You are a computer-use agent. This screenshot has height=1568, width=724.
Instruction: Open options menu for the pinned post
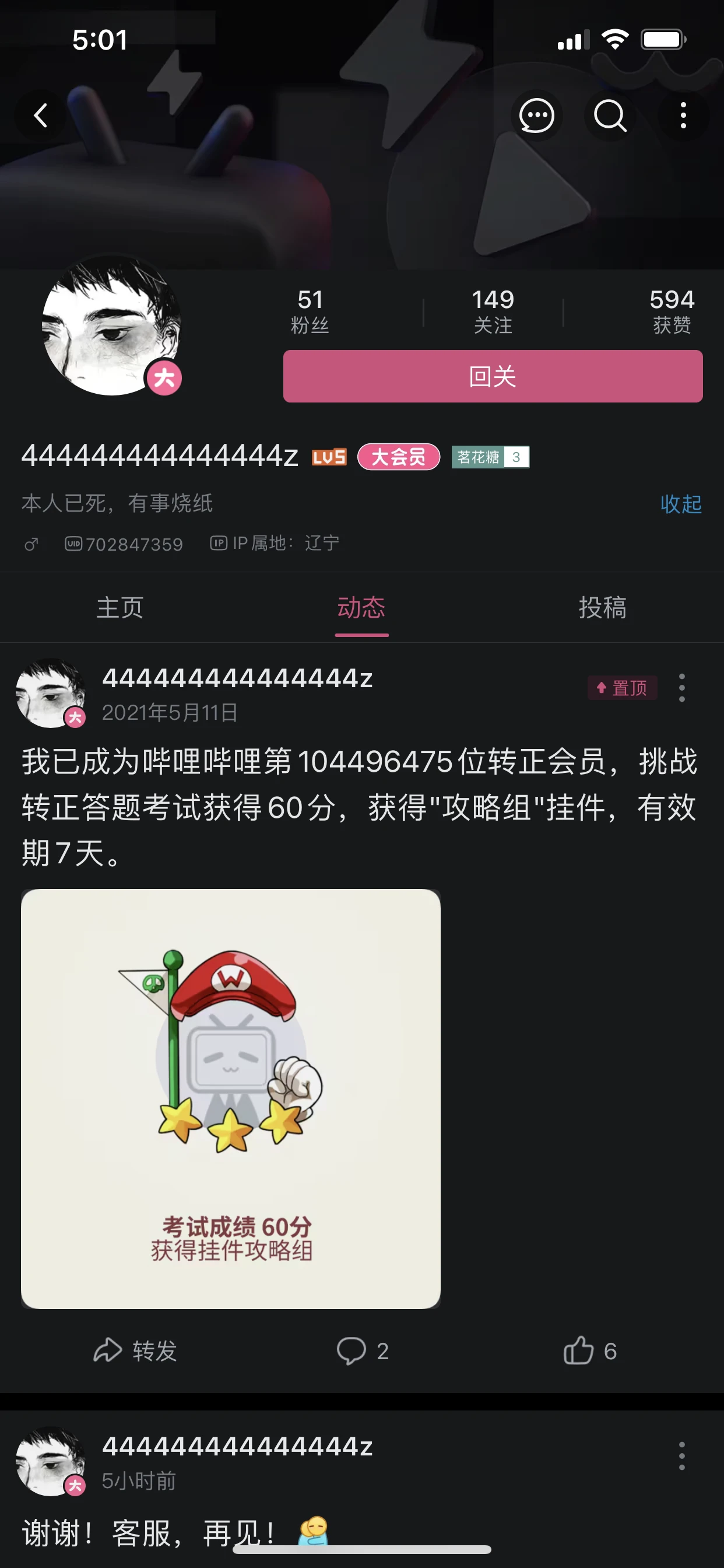pyautogui.click(x=681, y=688)
